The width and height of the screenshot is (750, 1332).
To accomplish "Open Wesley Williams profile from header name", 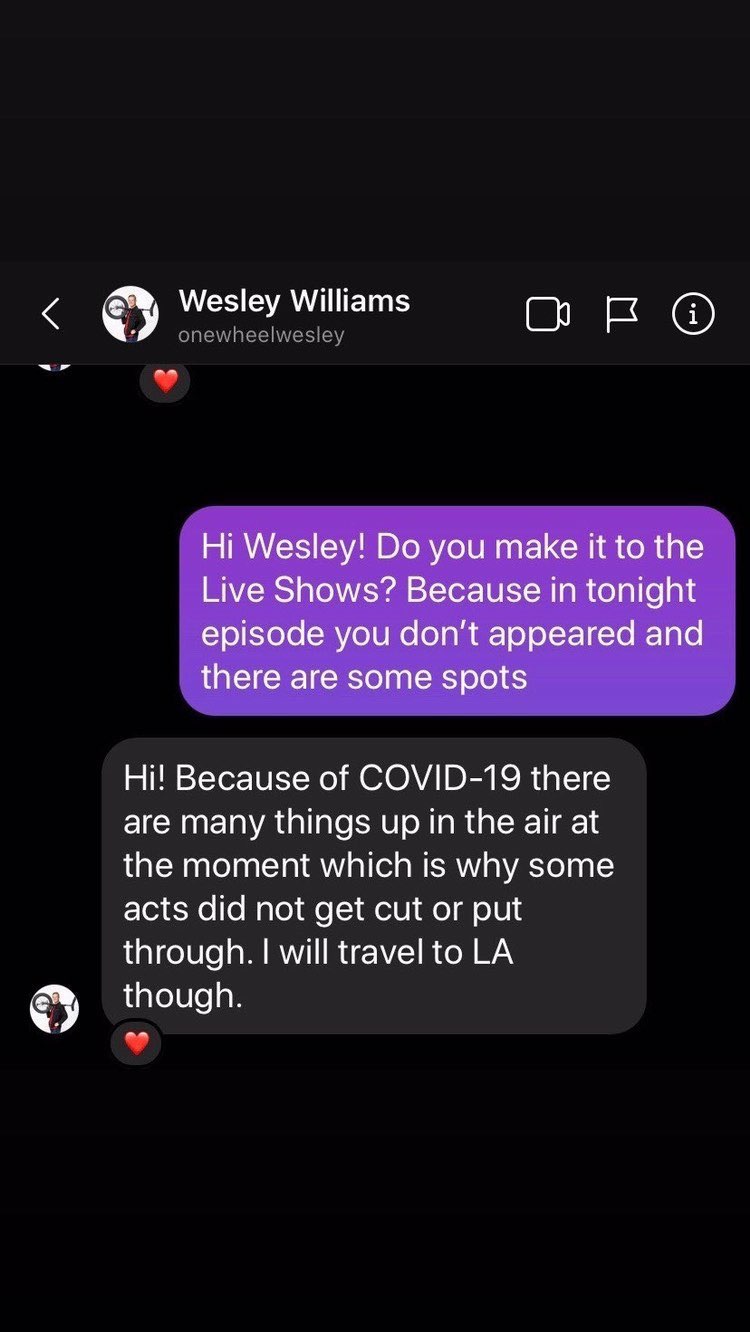I will point(294,301).
